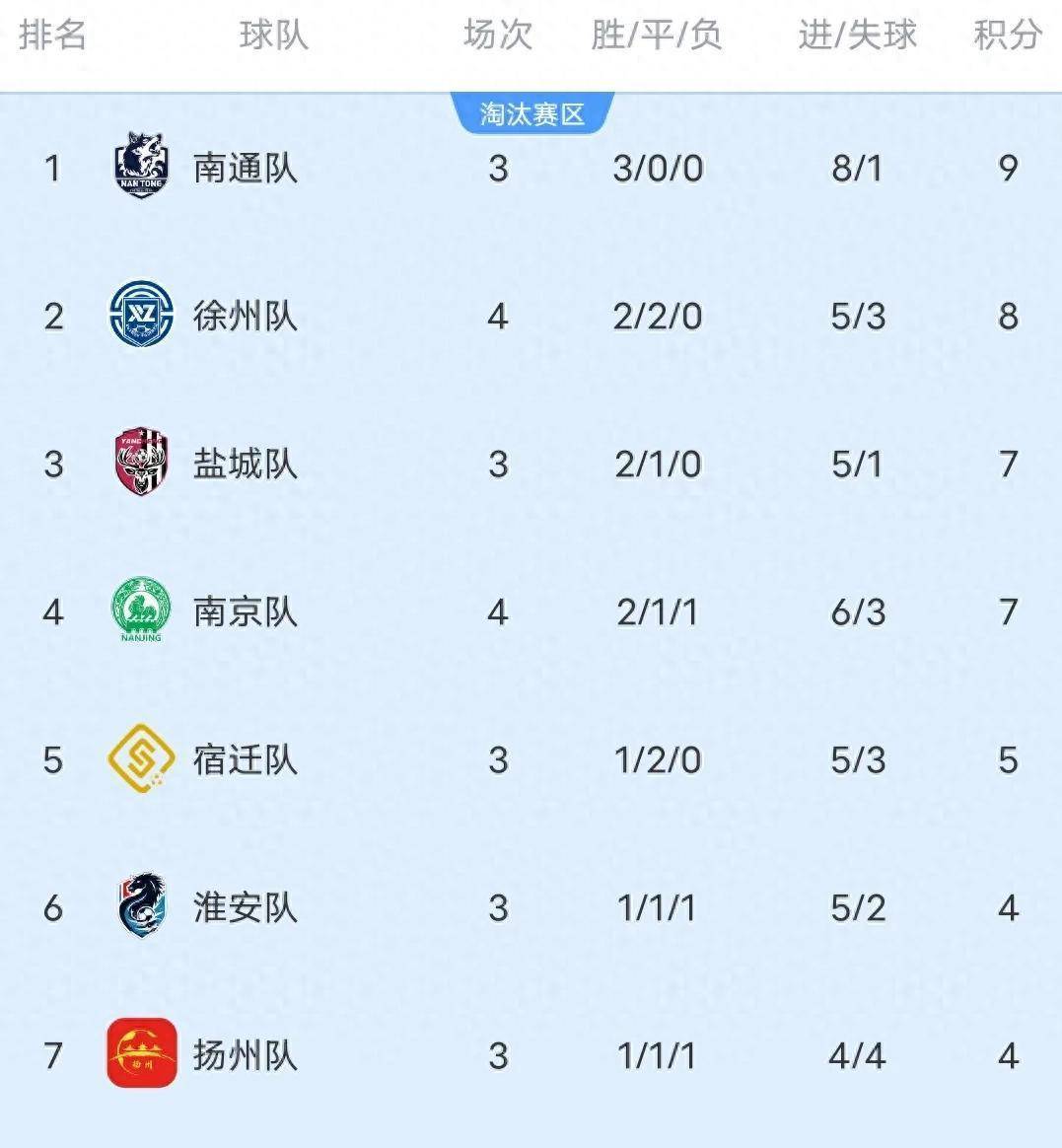
Task: Click the 8/1 goal record of 南通队
Action: (x=857, y=168)
